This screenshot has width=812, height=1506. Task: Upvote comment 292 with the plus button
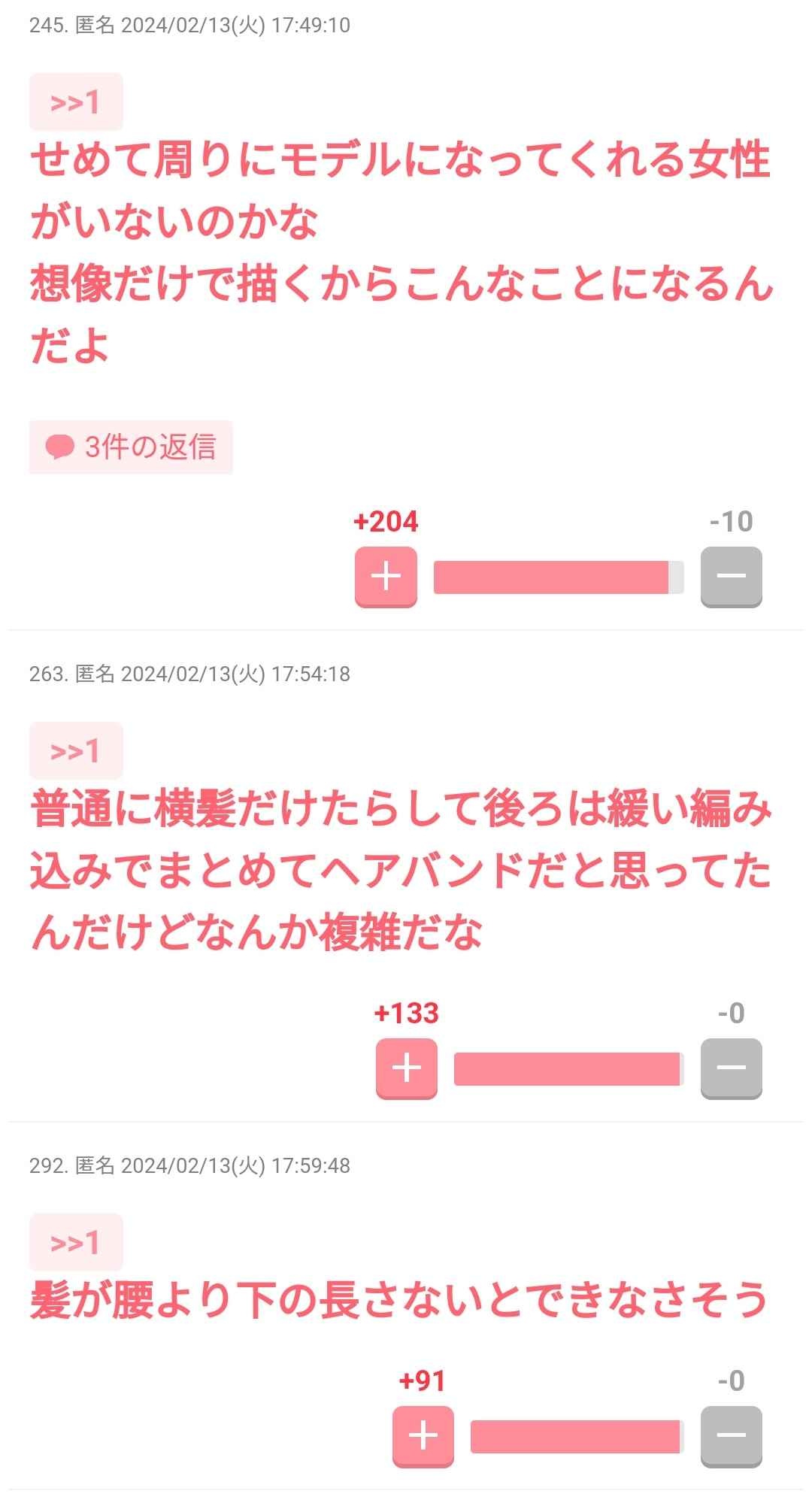click(x=423, y=1436)
